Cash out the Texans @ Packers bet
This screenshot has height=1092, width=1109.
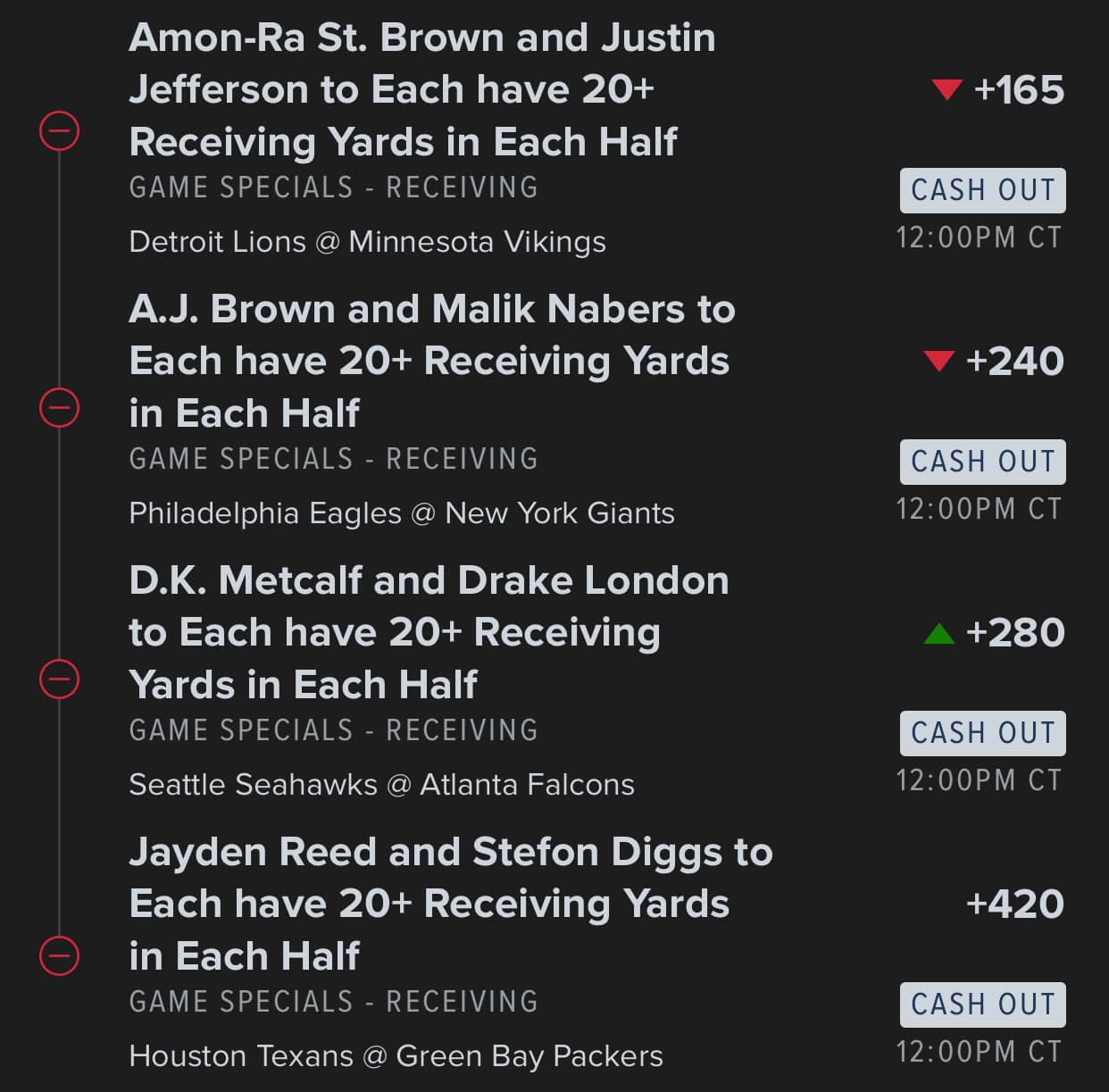tap(982, 1004)
